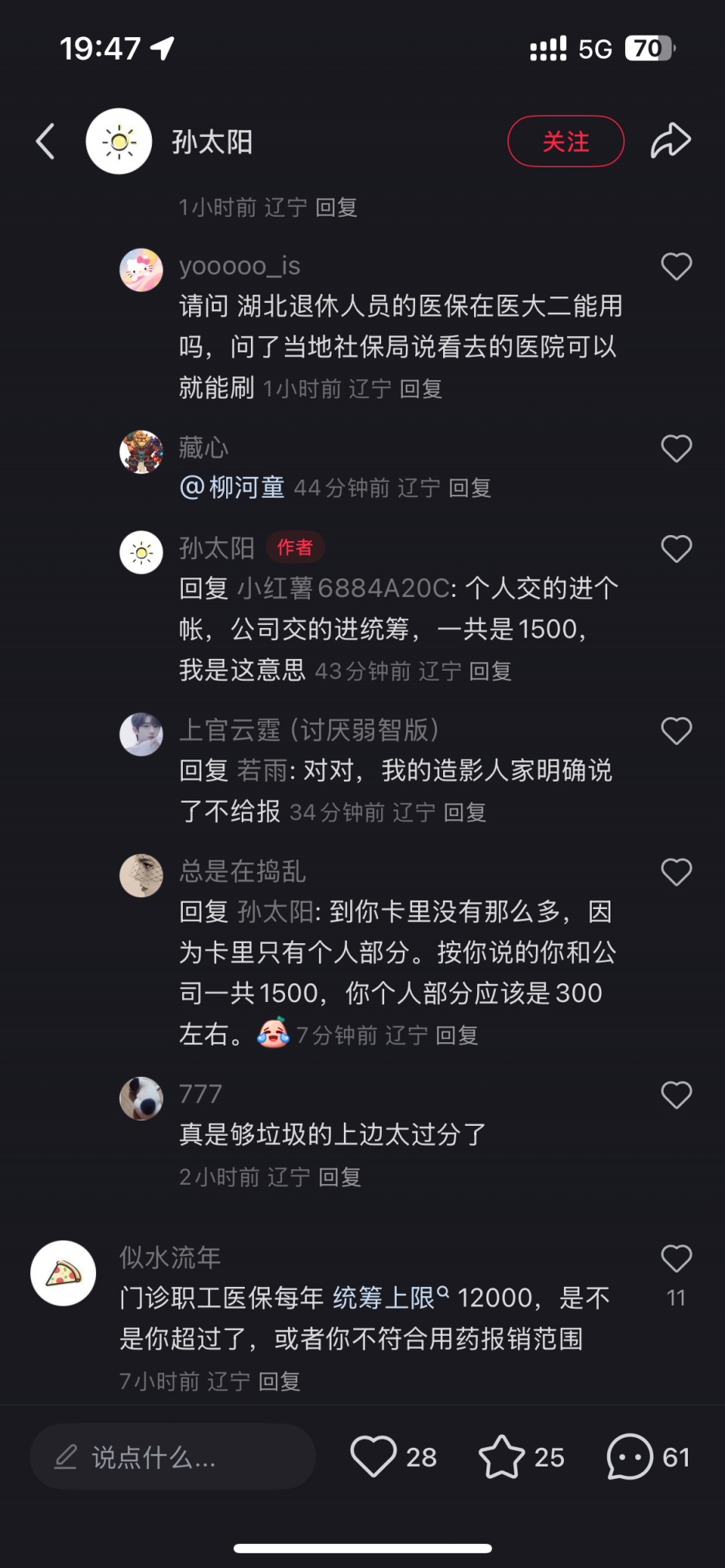Like the post with the bottom heart icon
Image resolution: width=725 pixels, height=1568 pixels.
point(373,1456)
